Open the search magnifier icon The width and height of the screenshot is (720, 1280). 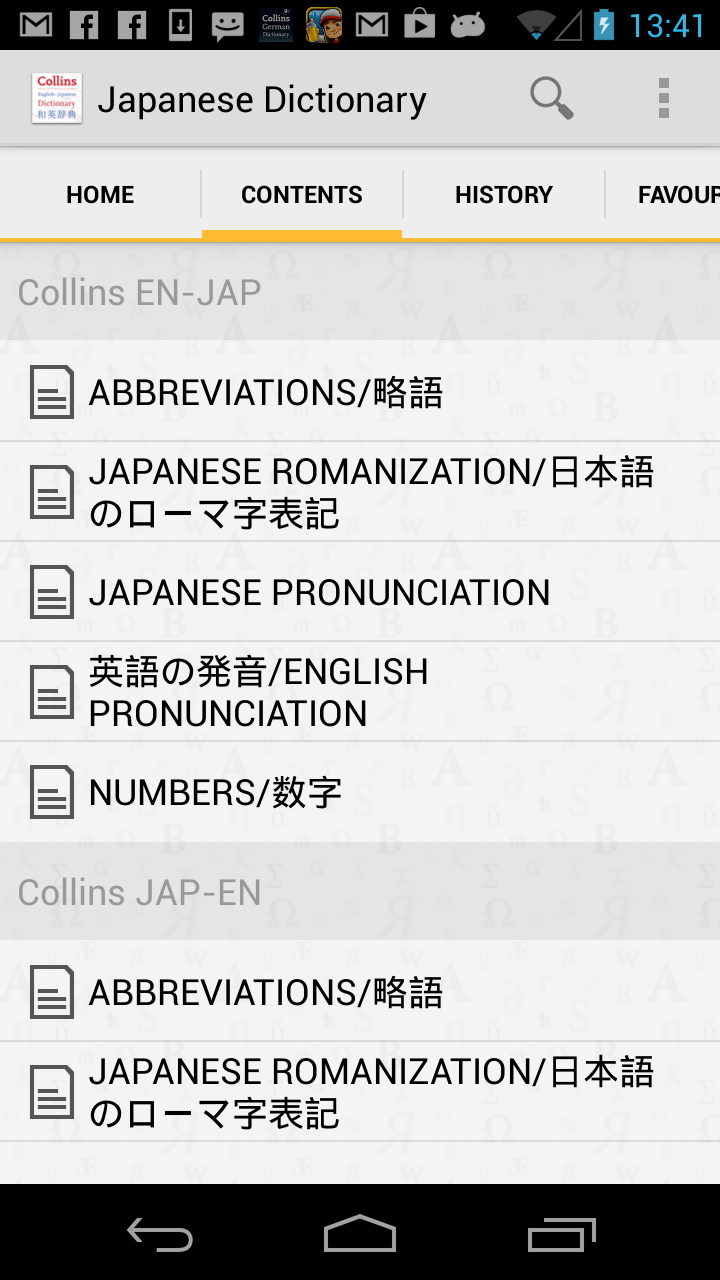click(551, 98)
